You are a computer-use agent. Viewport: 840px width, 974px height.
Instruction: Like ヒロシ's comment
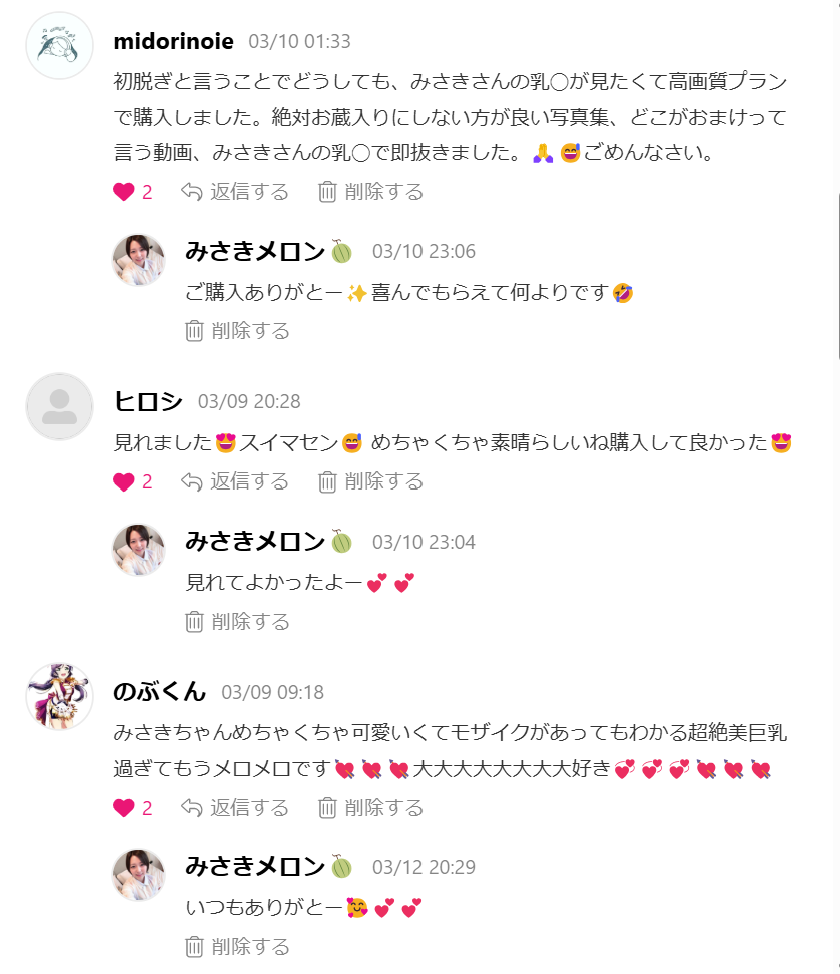[x=124, y=482]
